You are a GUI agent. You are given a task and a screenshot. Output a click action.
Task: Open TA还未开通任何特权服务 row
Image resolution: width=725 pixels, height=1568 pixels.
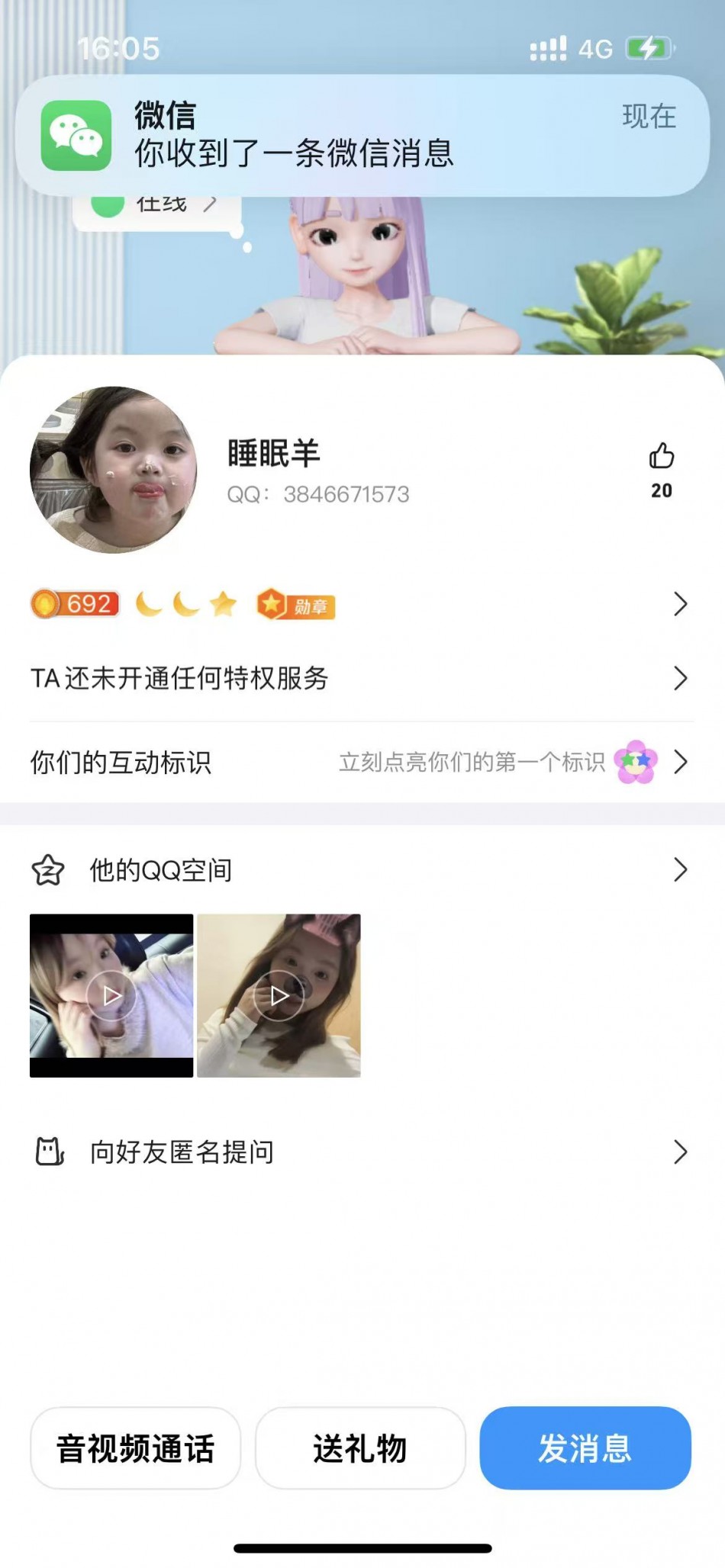coord(359,678)
